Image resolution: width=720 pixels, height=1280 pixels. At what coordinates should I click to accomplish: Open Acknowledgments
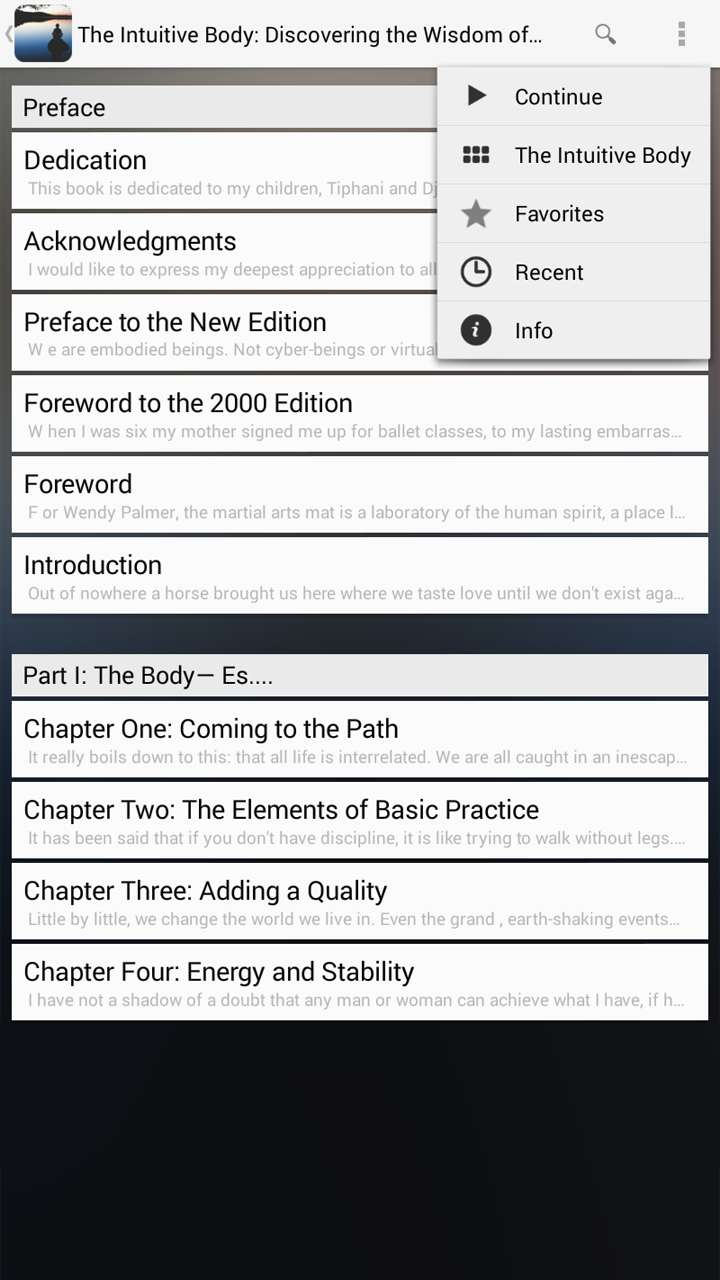[x=225, y=252]
